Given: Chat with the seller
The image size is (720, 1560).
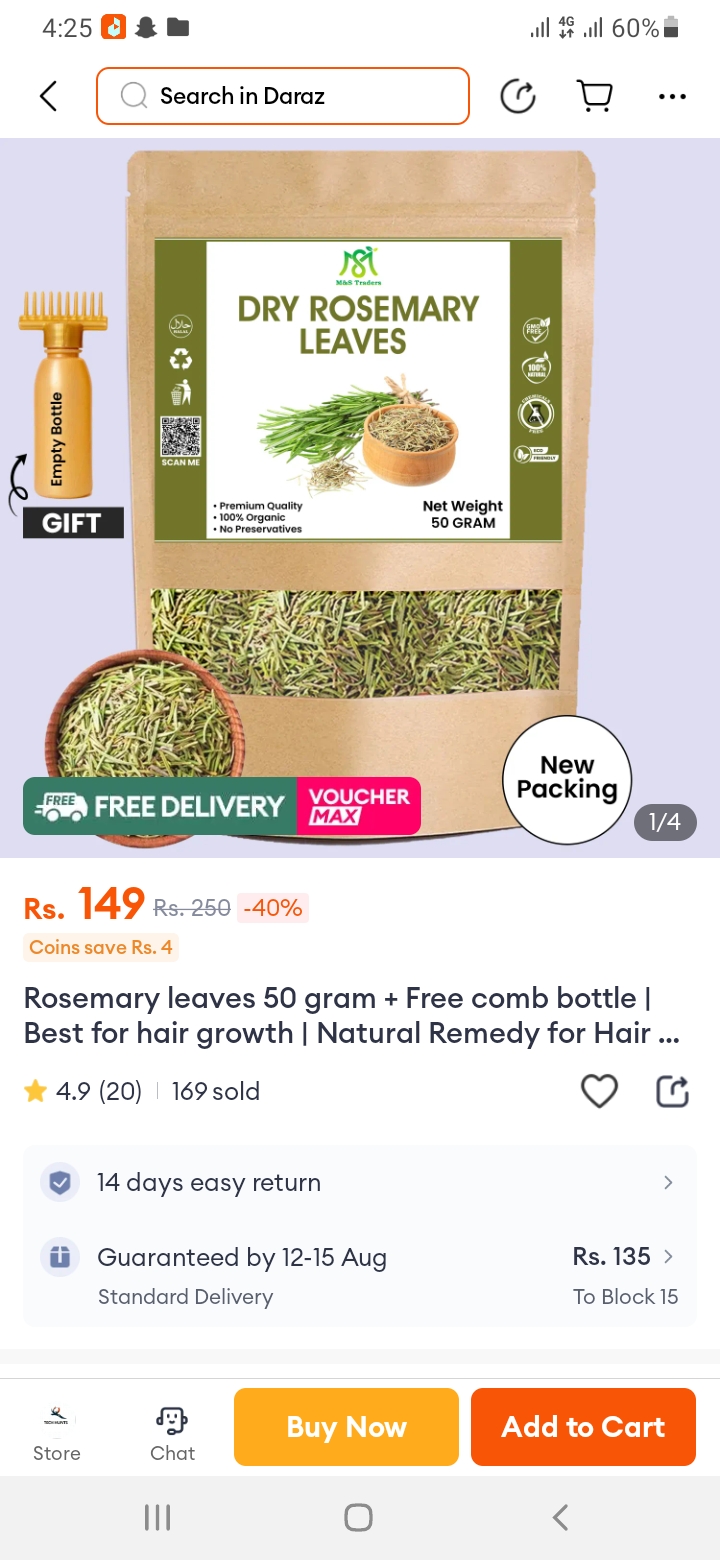Looking at the screenshot, I should 172,1430.
